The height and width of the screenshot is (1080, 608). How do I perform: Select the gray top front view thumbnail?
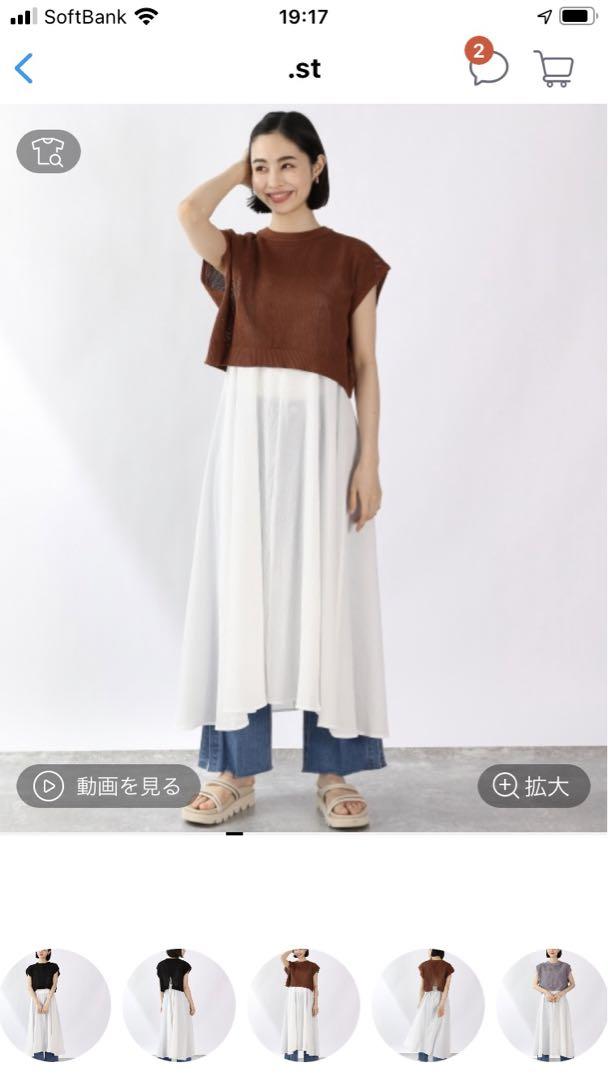pyautogui.click(x=552, y=1004)
